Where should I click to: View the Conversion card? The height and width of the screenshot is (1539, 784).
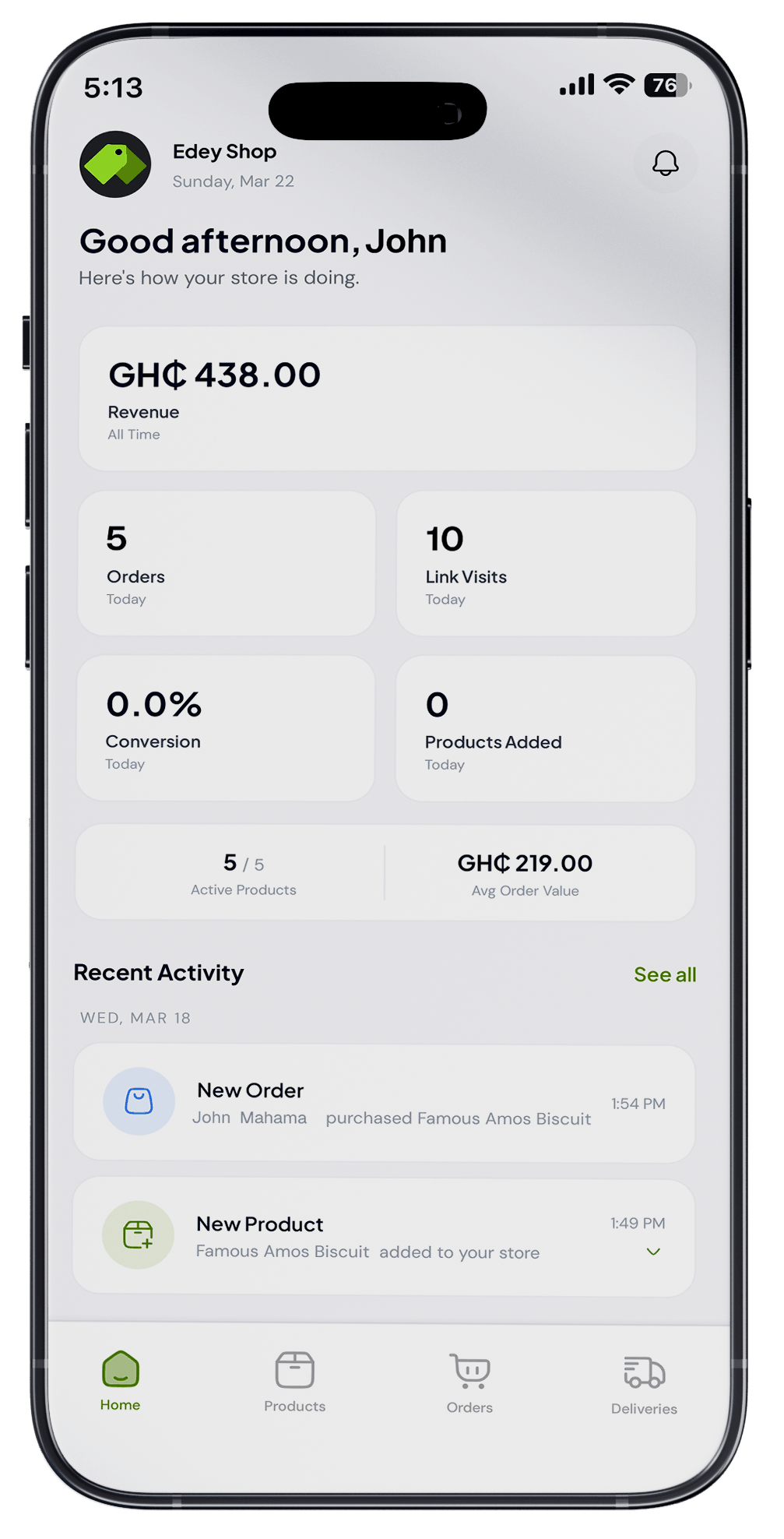tap(226, 728)
